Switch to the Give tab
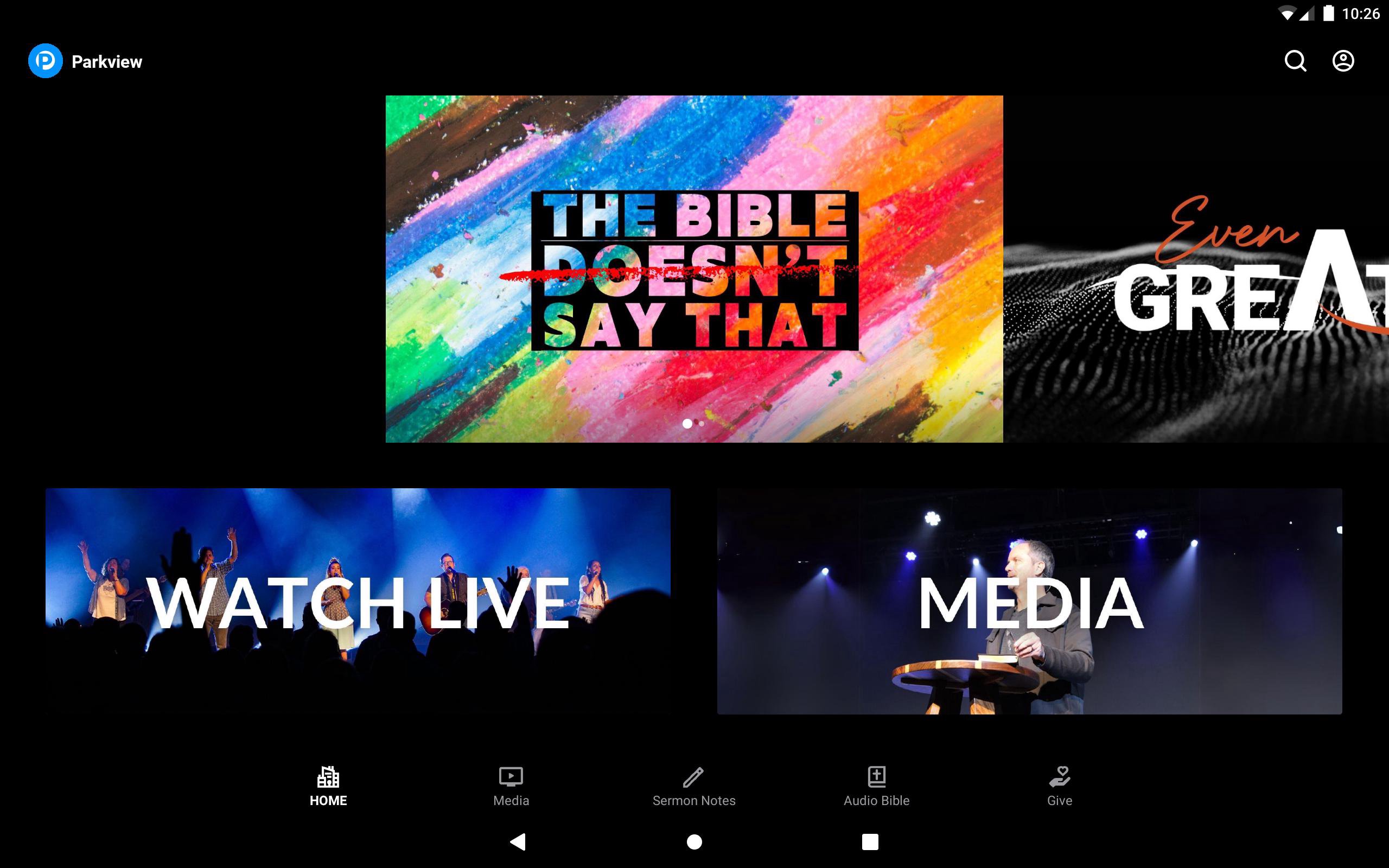1389x868 pixels. [1059, 787]
